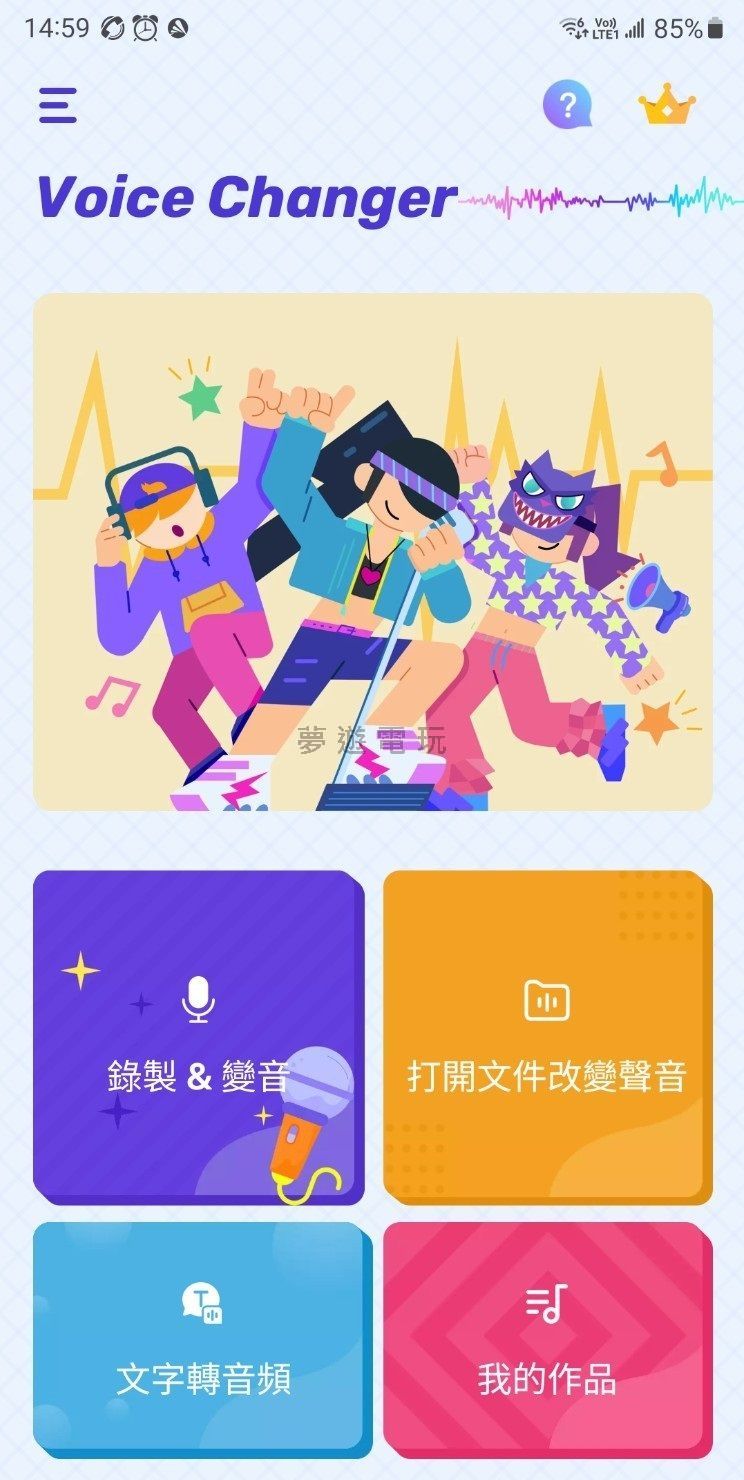Select 打開文件改變聲音 to open a file

click(x=547, y=1035)
